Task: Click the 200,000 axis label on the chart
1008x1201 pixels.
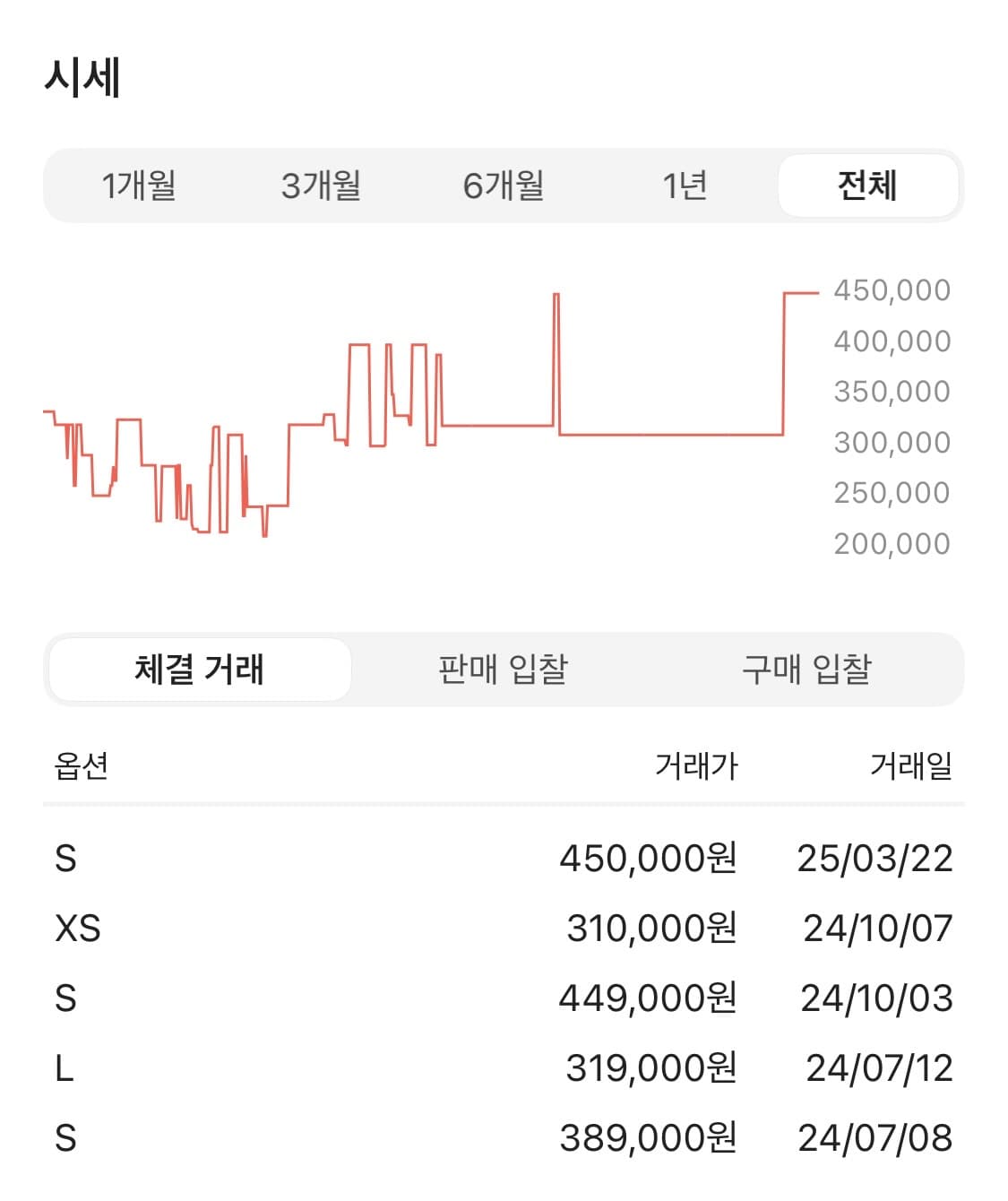Action: [892, 541]
